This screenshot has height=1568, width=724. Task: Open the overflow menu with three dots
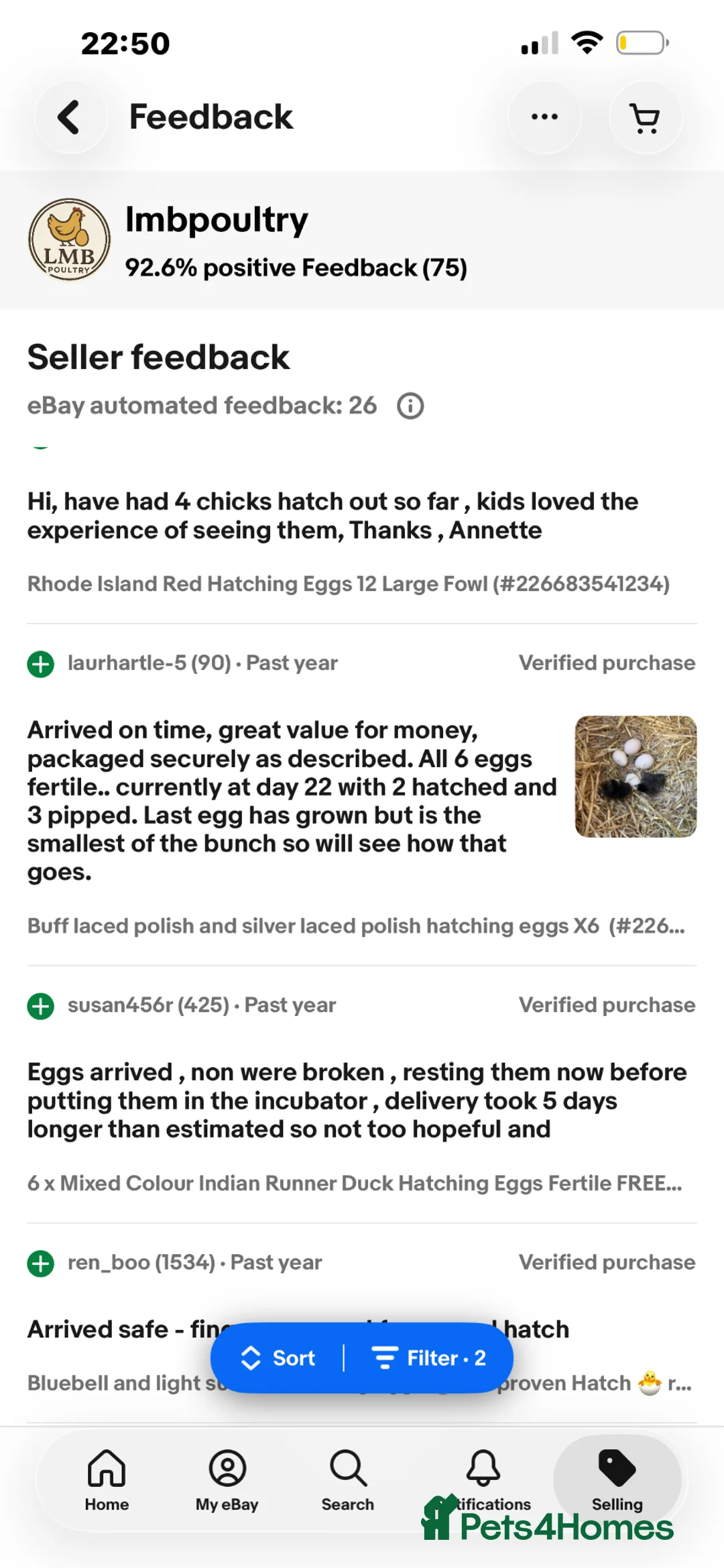(544, 117)
